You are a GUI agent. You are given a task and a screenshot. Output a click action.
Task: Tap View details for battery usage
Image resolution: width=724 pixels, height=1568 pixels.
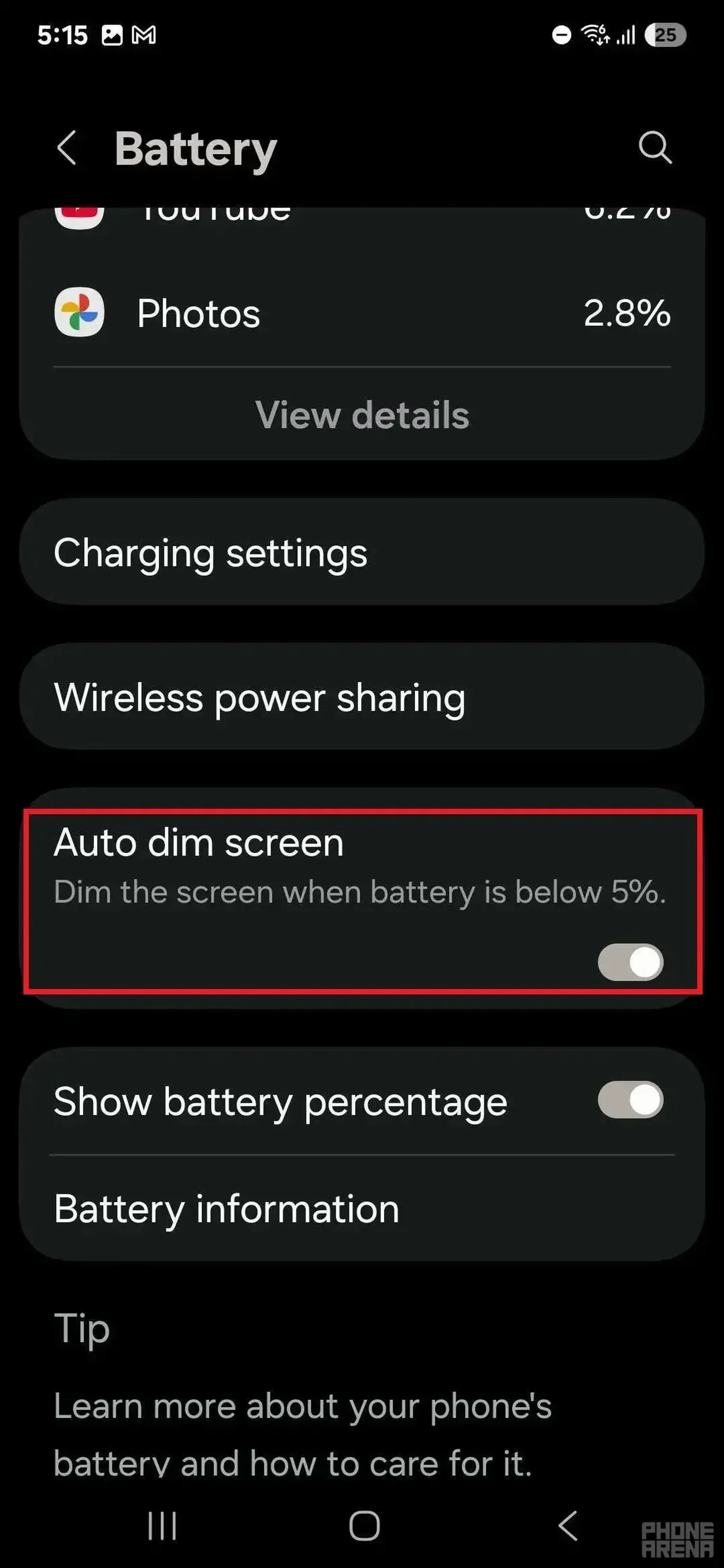(362, 415)
